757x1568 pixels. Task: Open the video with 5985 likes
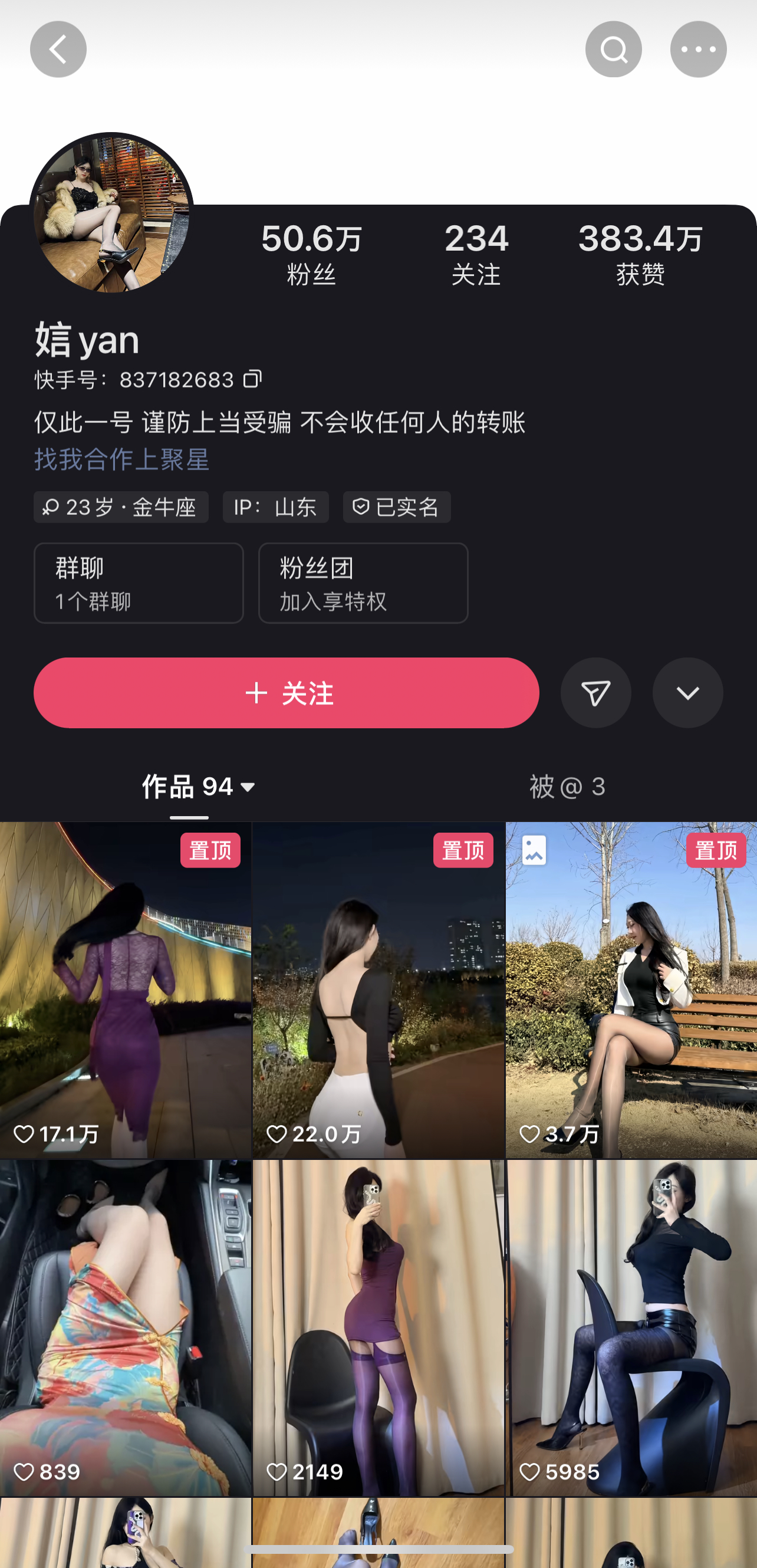pos(631,1327)
